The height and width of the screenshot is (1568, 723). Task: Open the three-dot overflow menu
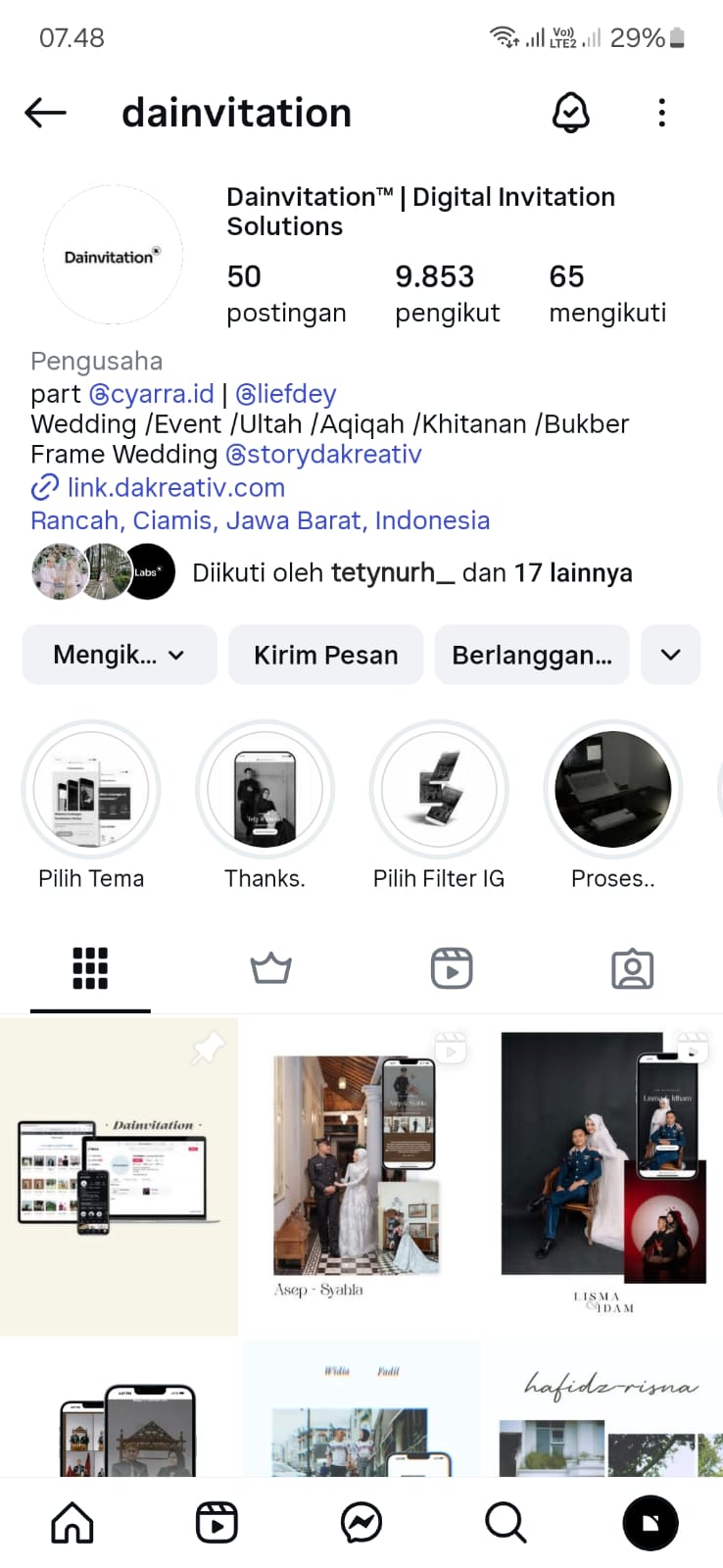coord(662,114)
